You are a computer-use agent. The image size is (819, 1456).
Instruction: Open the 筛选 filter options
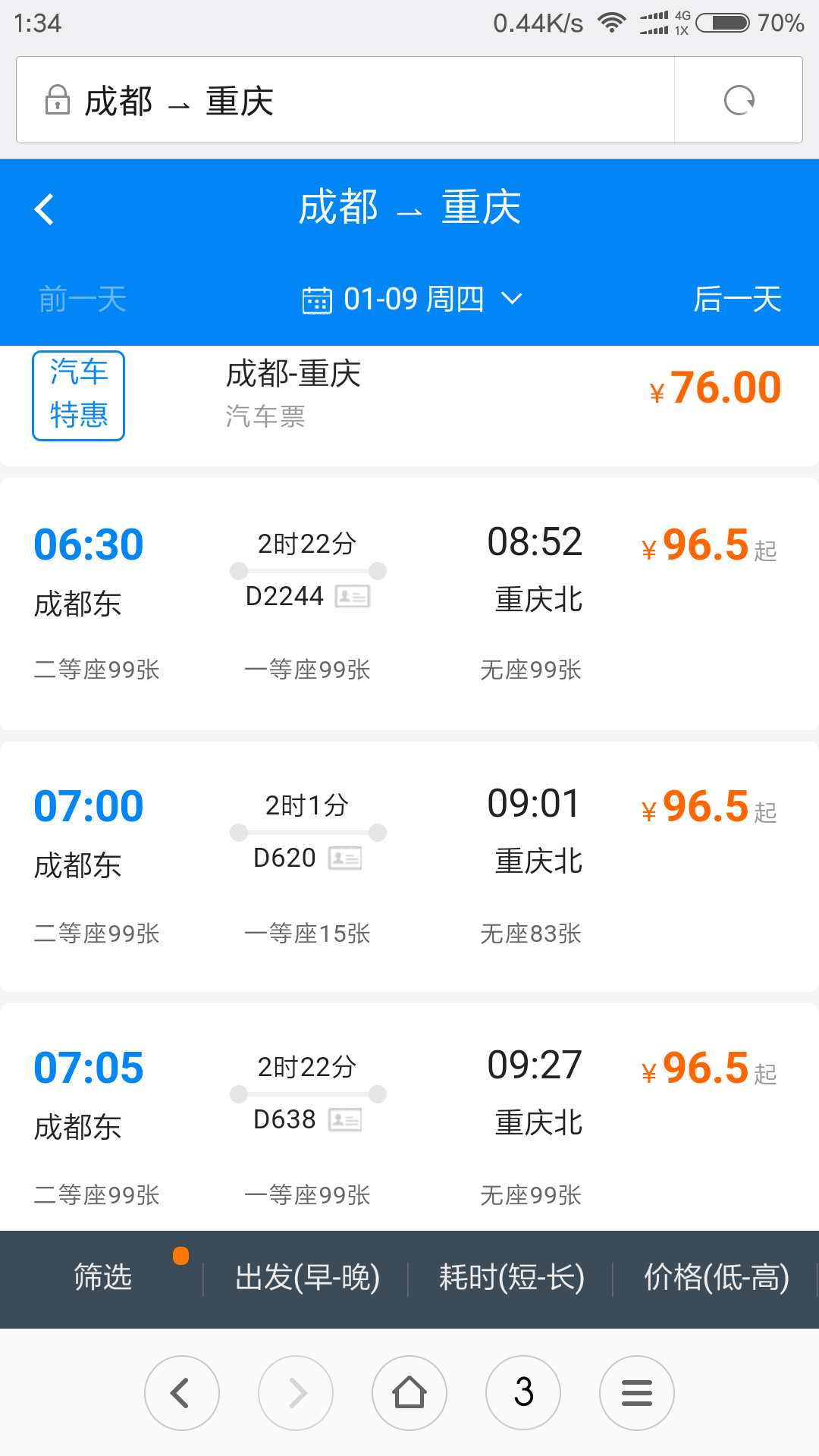click(102, 1278)
